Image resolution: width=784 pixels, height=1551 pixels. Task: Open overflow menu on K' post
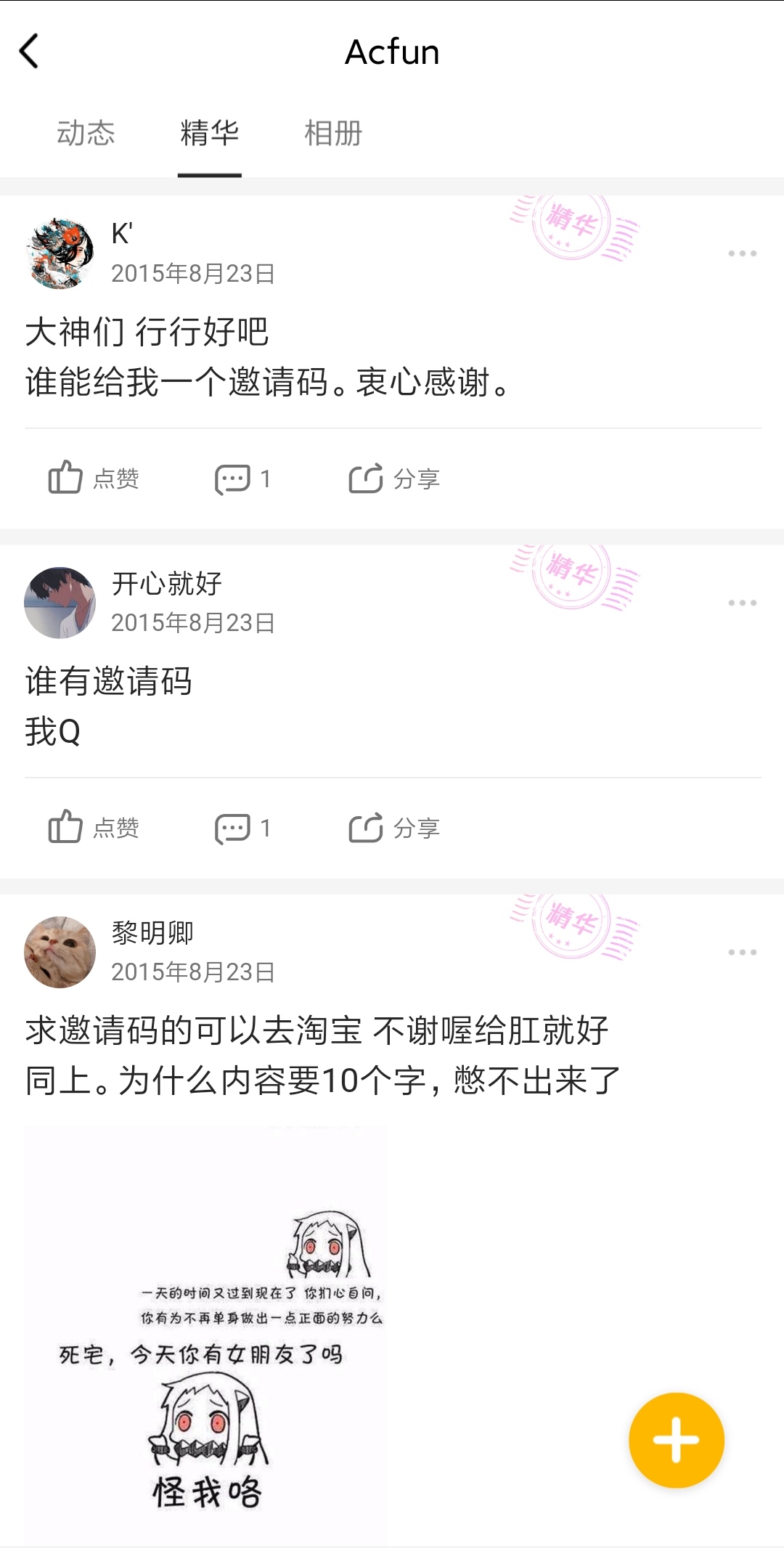(x=742, y=253)
